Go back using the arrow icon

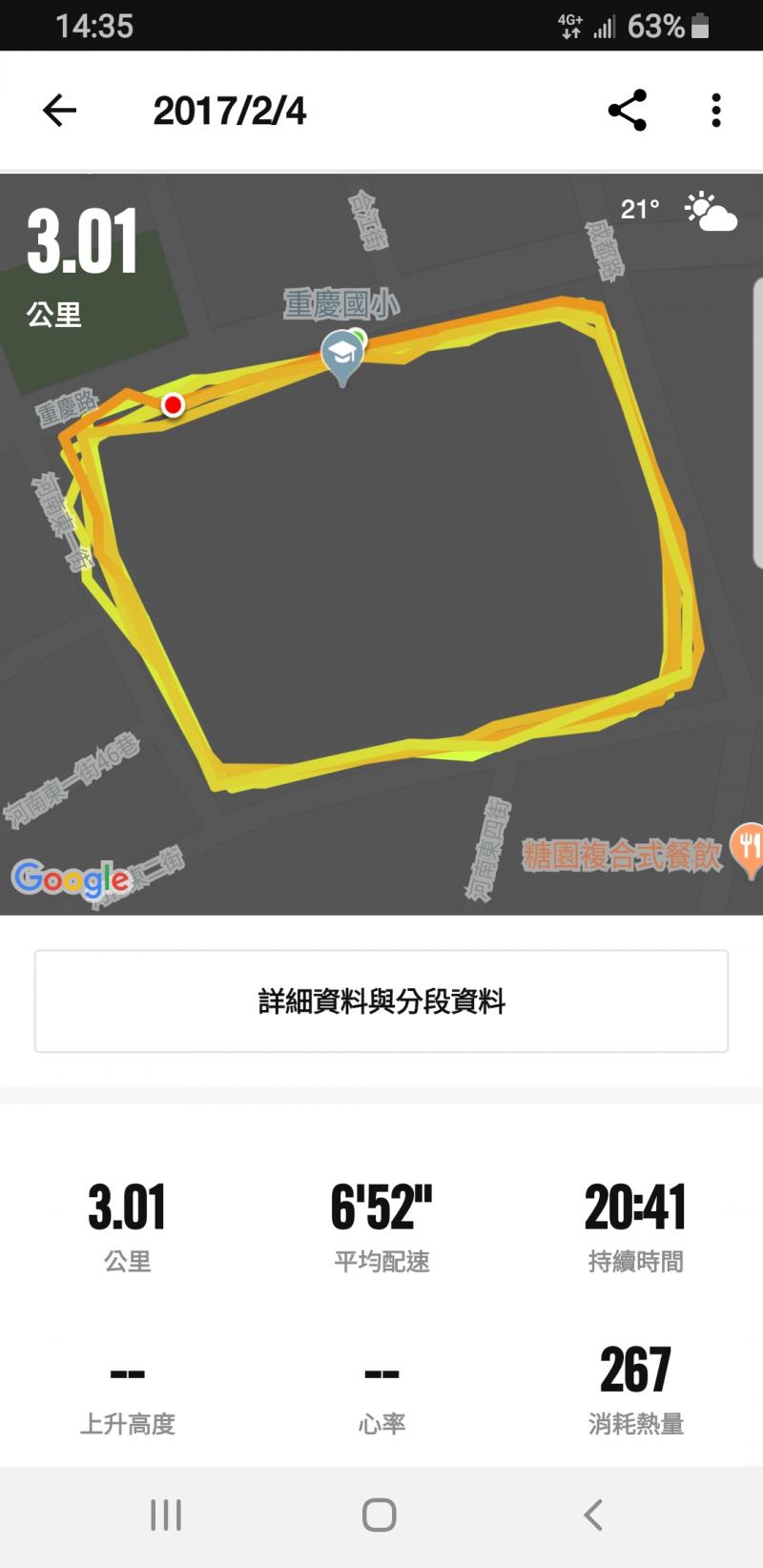tap(59, 111)
